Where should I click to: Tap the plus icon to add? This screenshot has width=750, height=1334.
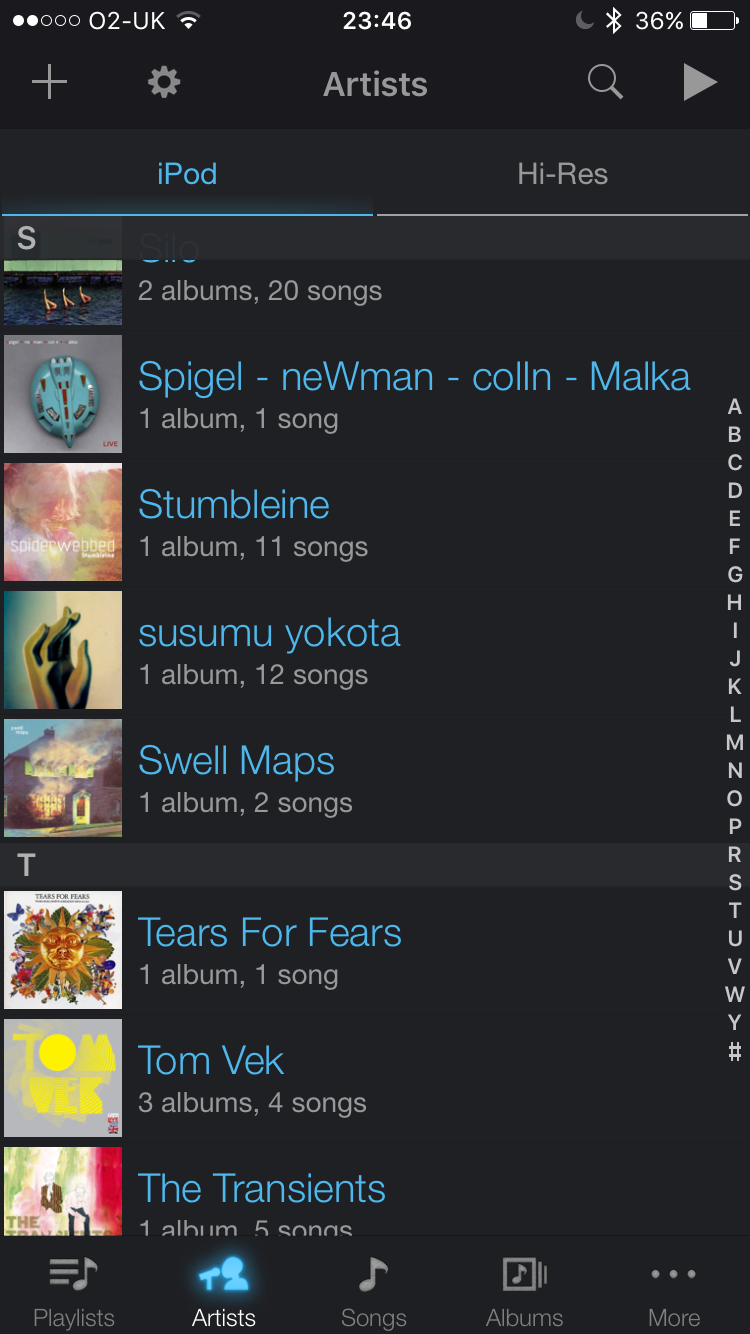click(x=49, y=83)
